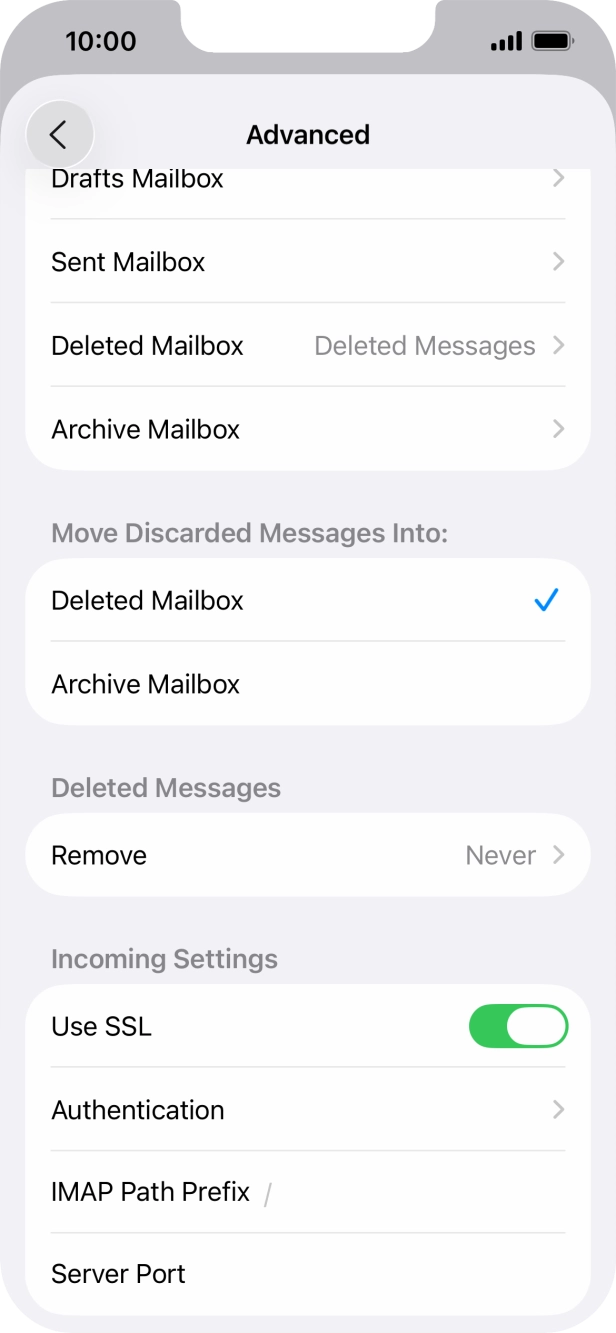The image size is (616, 1333).
Task: Open the Remove deleted messages setting
Action: click(307, 856)
